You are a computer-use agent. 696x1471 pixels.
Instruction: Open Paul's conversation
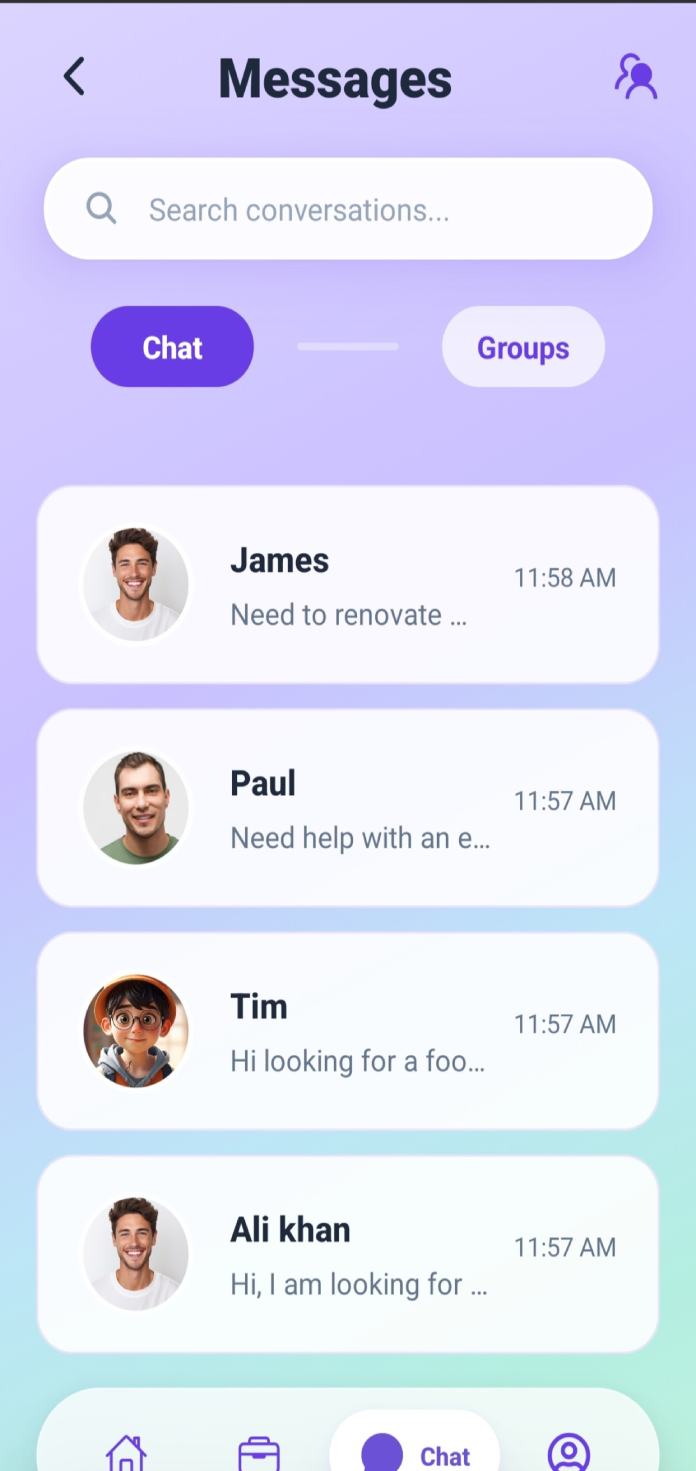[x=348, y=808]
